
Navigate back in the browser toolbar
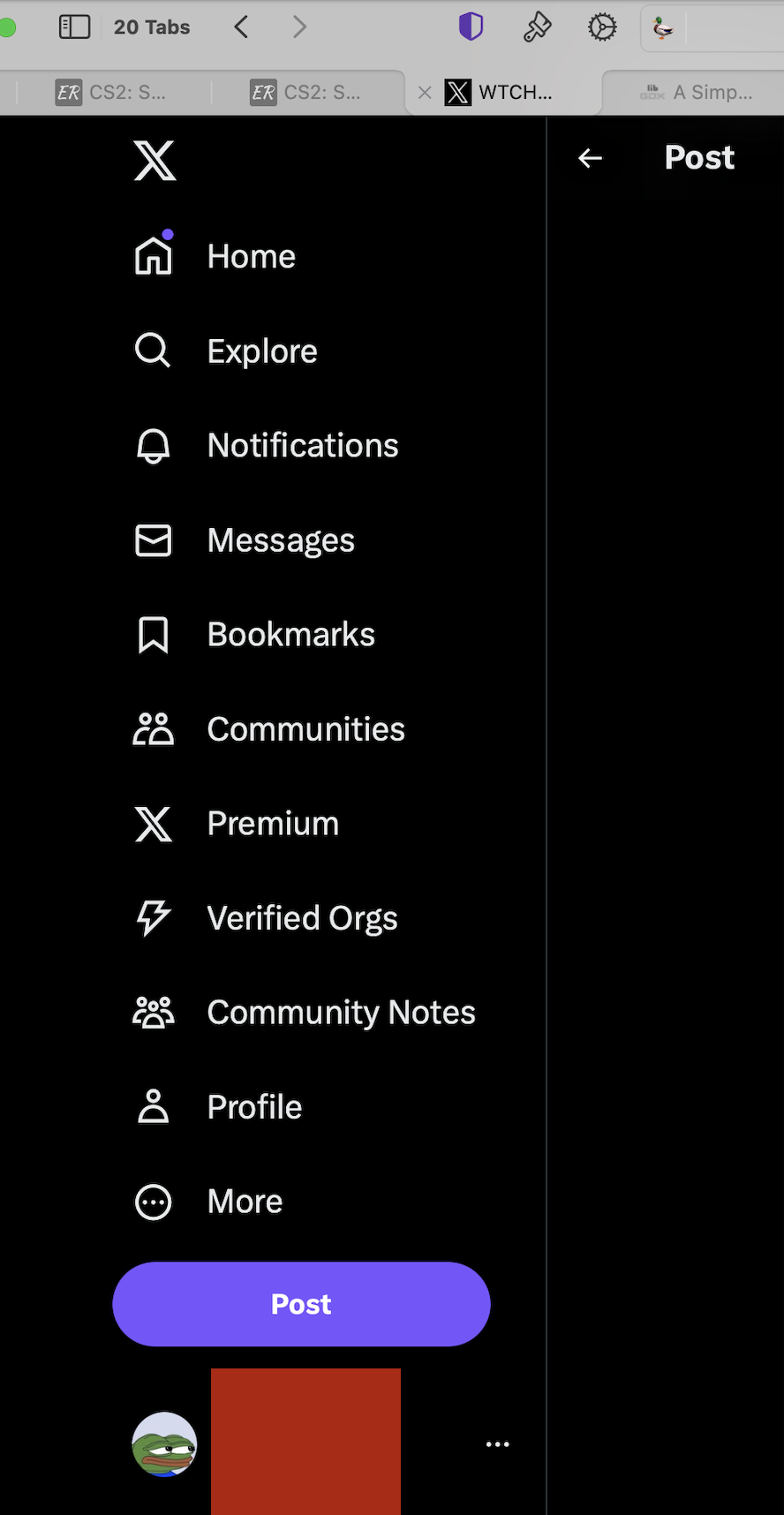click(241, 26)
